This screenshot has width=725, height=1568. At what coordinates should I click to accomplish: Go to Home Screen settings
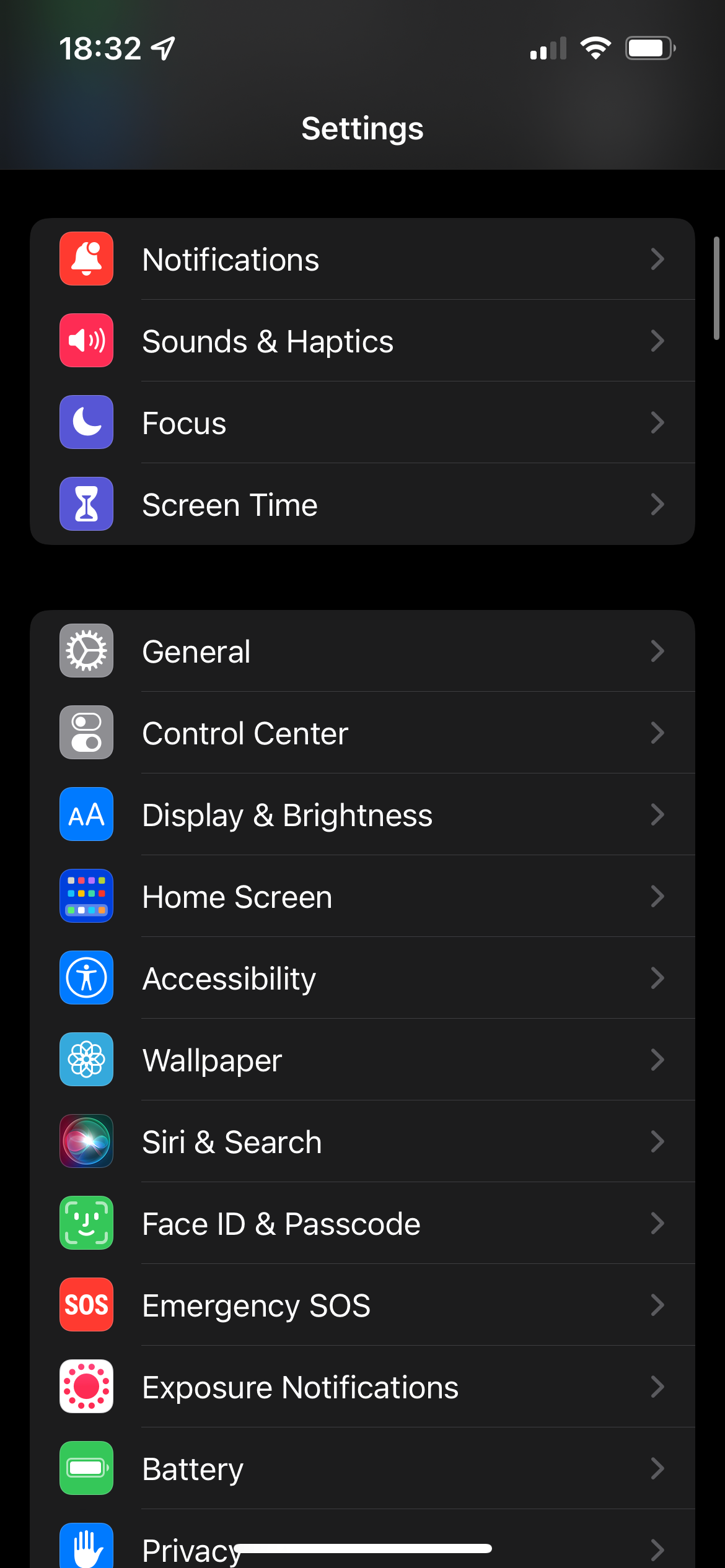(x=362, y=897)
